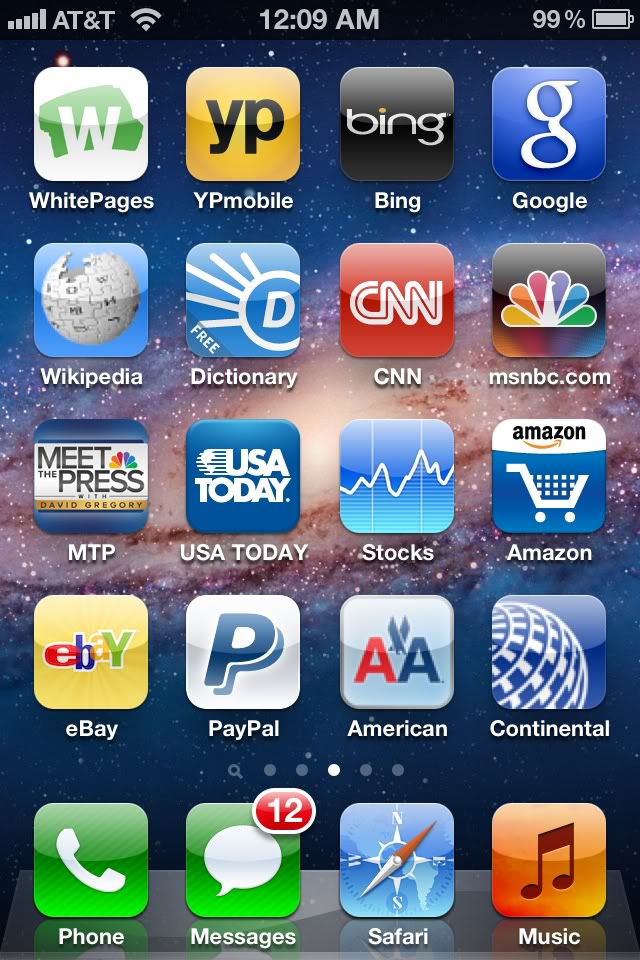
Task: Open the American airlines app
Action: [397, 652]
